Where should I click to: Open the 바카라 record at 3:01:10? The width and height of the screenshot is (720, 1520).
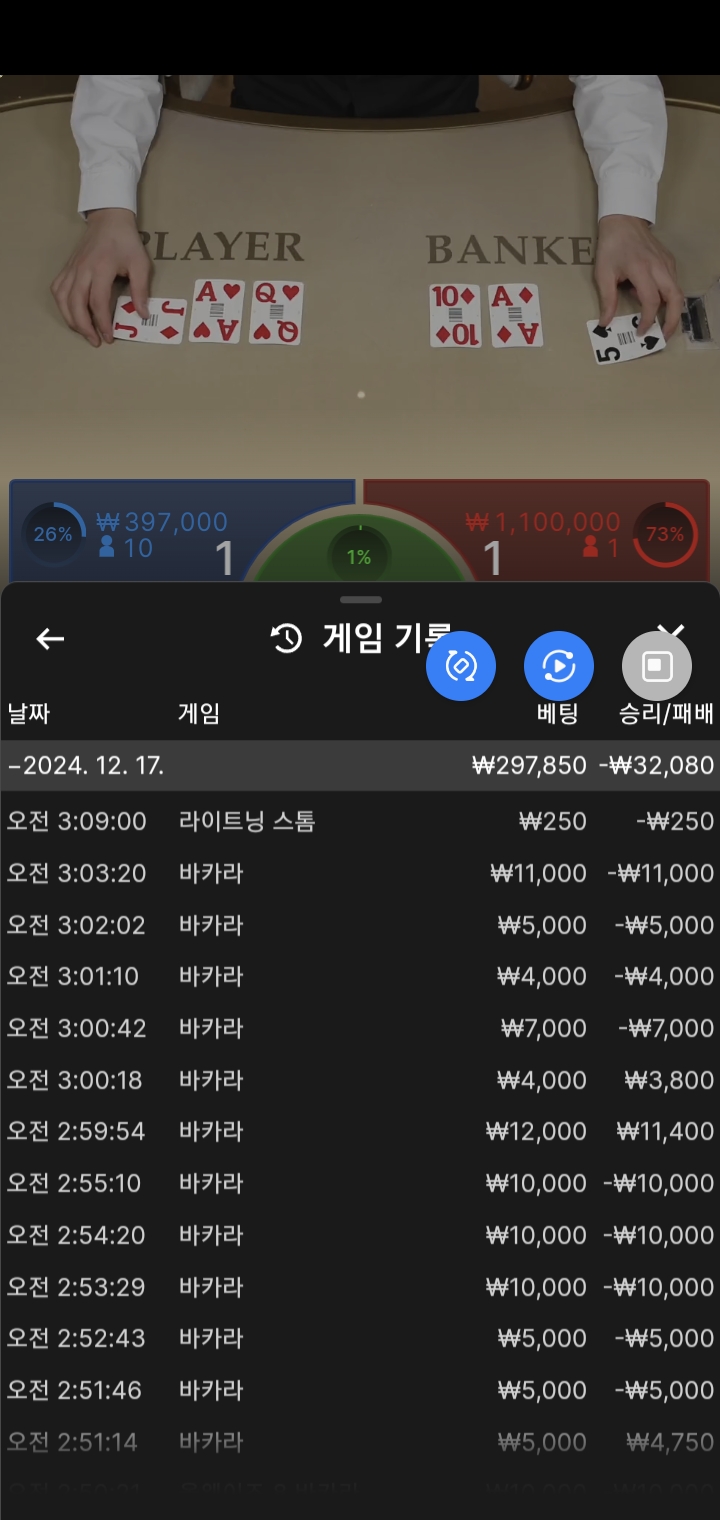360,976
